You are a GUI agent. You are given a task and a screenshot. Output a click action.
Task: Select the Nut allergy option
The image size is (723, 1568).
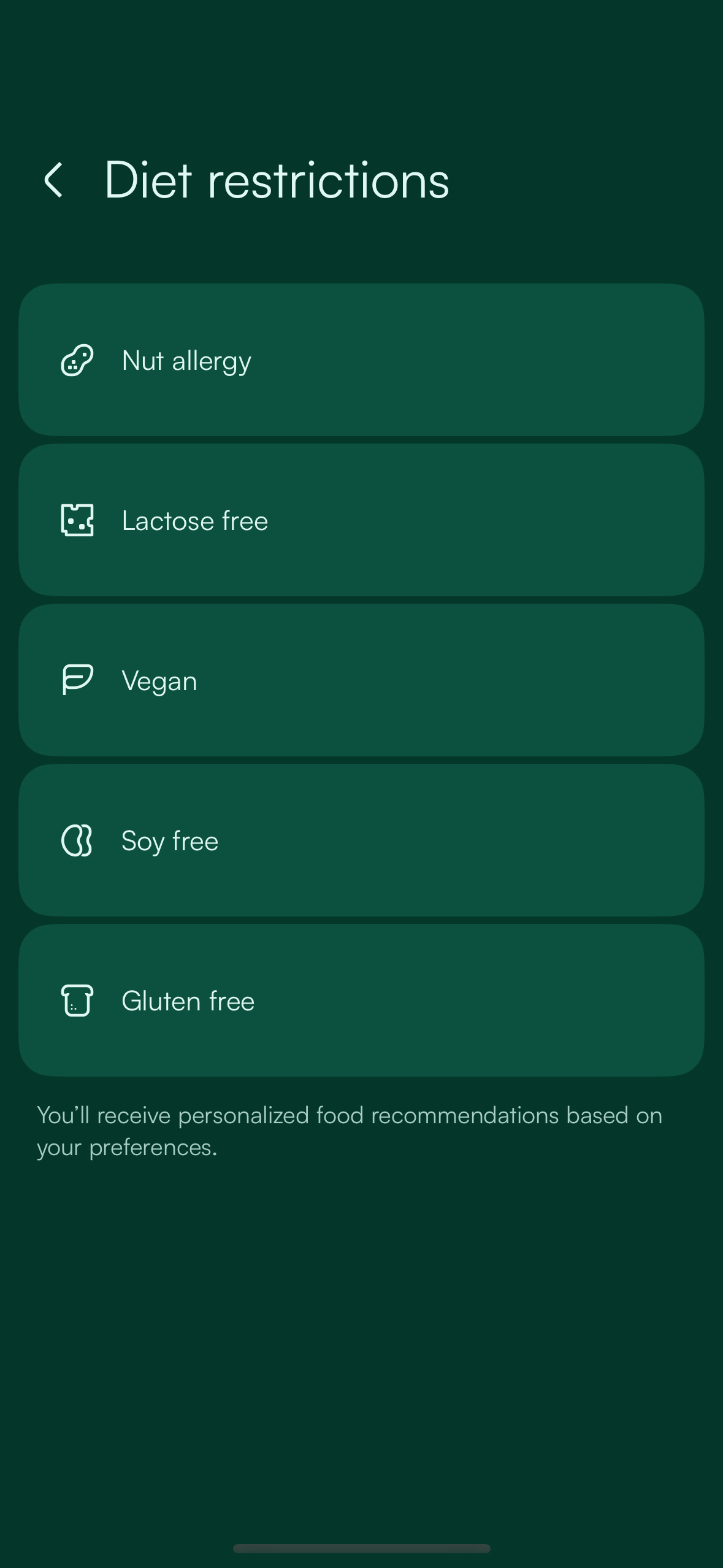pos(361,360)
